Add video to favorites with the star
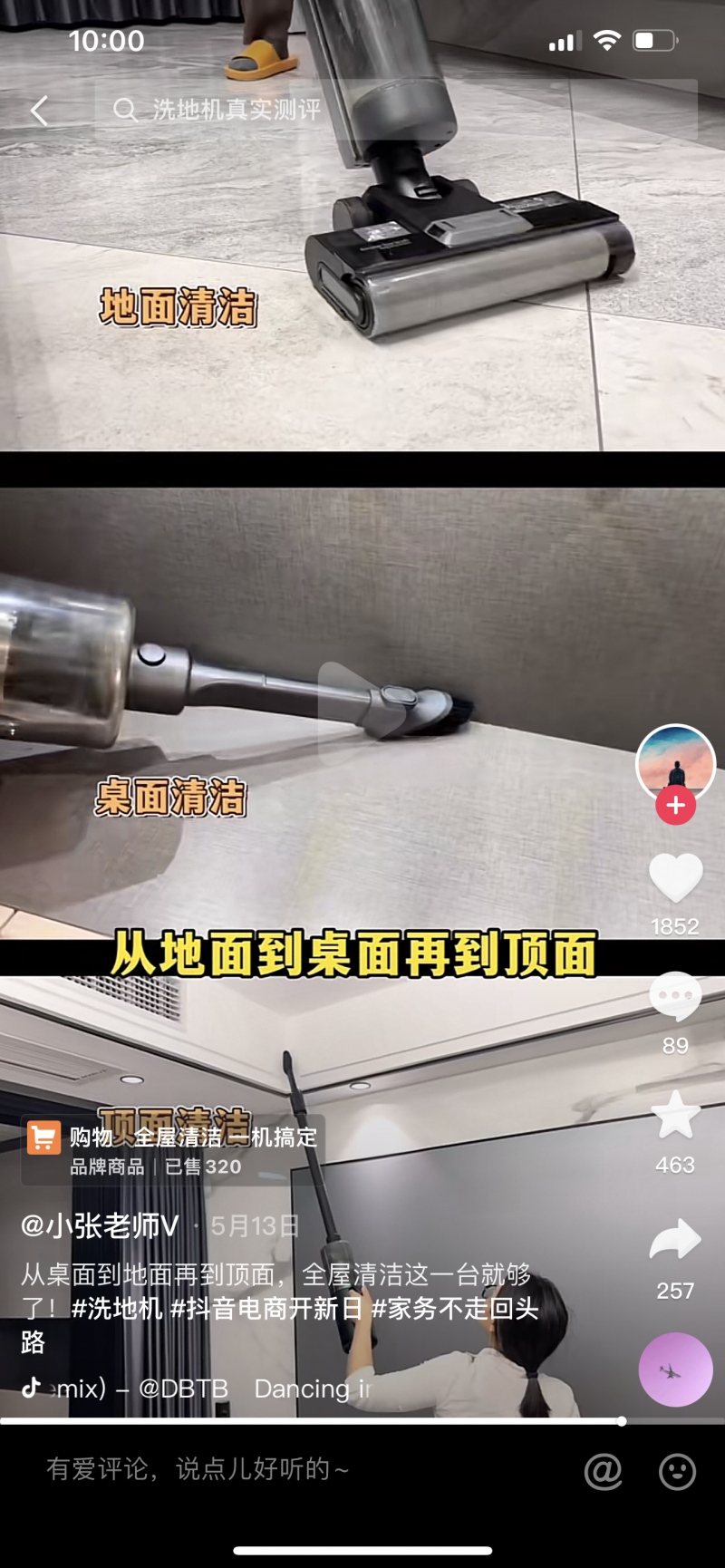 tap(675, 1116)
